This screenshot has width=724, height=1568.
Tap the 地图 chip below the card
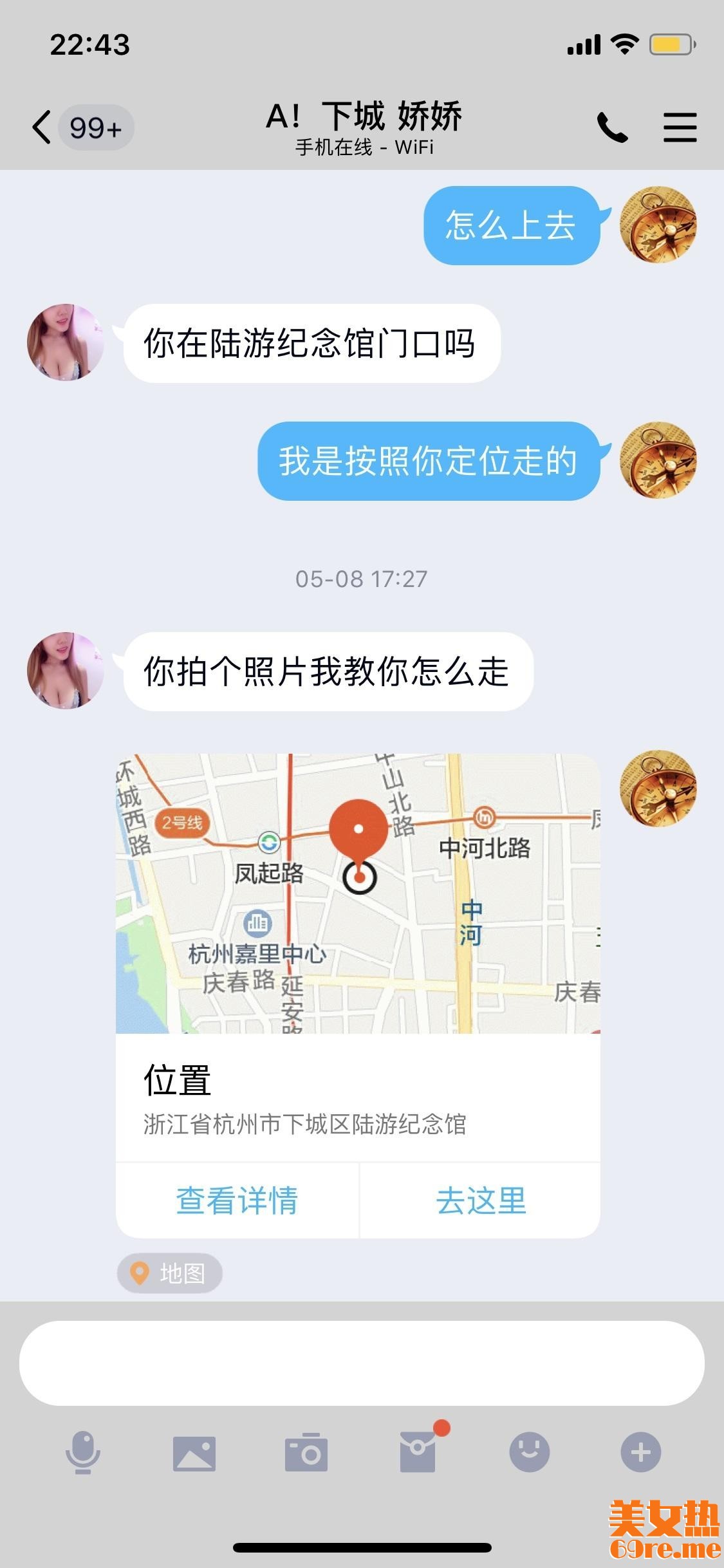[170, 1273]
